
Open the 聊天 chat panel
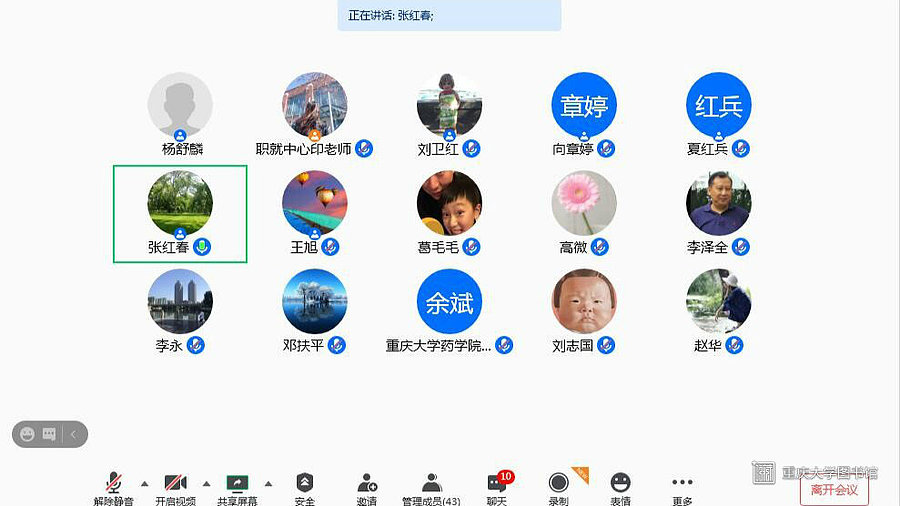[497, 487]
